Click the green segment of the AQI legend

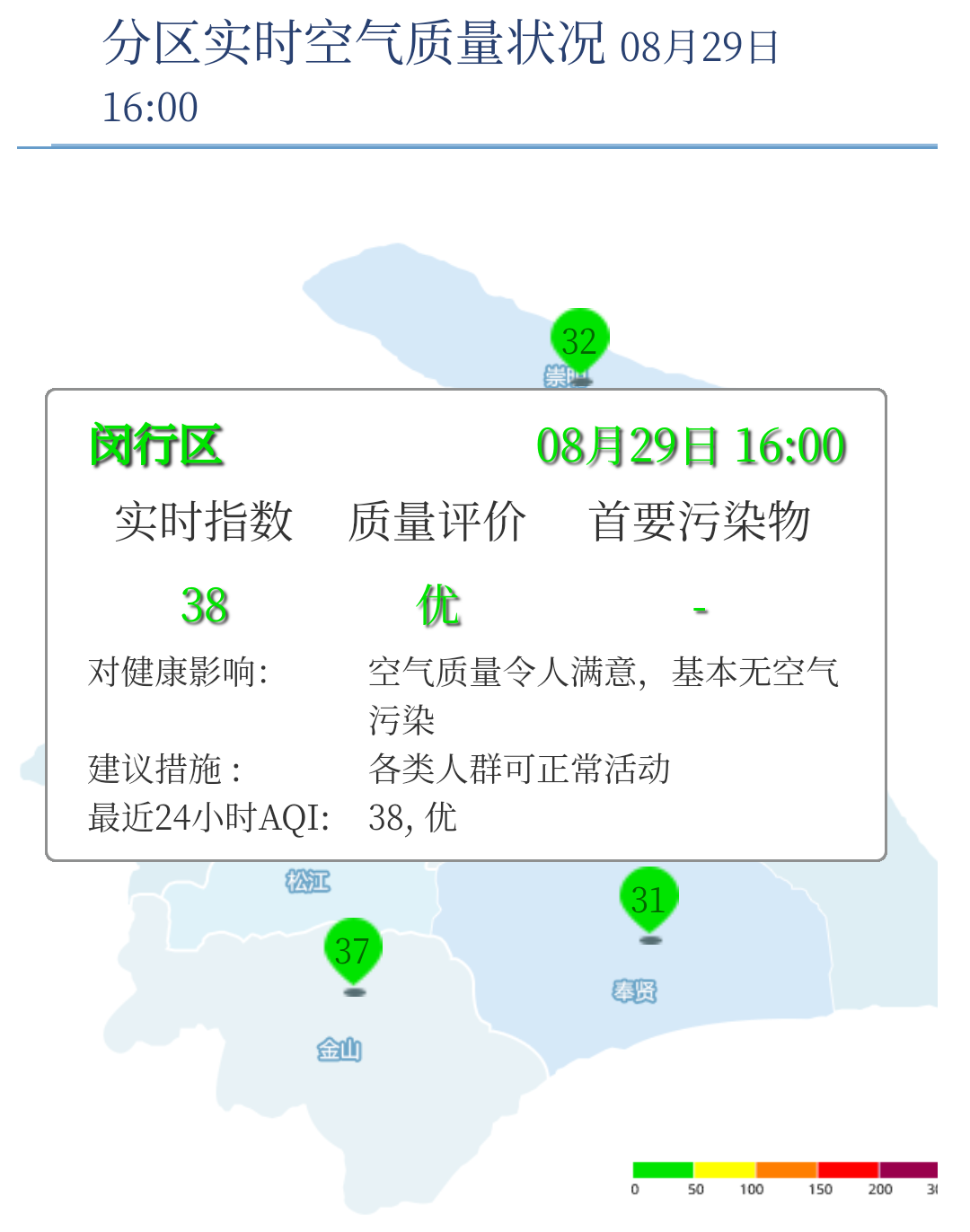[663, 1172]
